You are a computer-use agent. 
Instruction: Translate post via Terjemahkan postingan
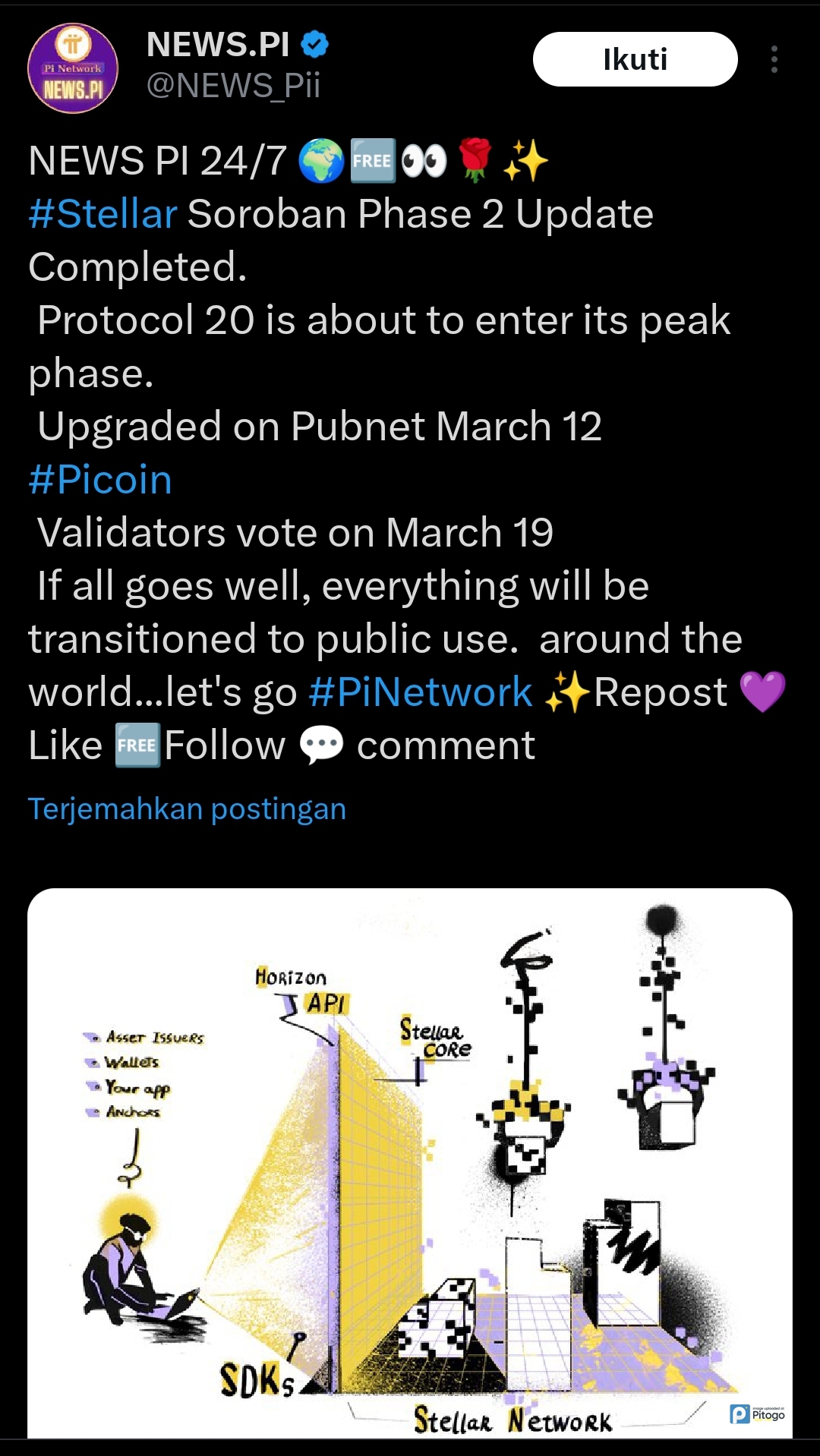pyautogui.click(x=187, y=809)
